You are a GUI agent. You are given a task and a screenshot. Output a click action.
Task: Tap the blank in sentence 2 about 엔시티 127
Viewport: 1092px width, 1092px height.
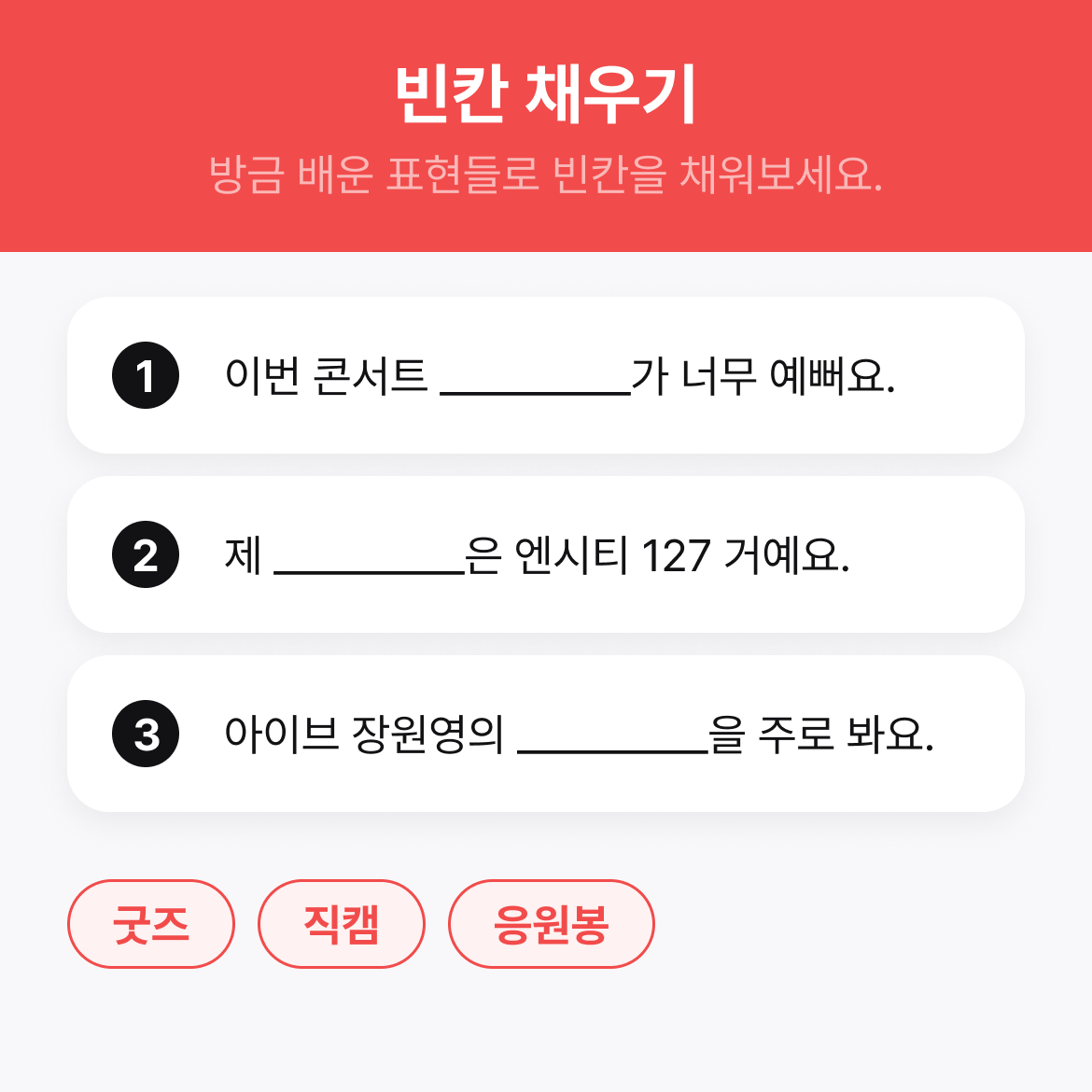(x=369, y=560)
